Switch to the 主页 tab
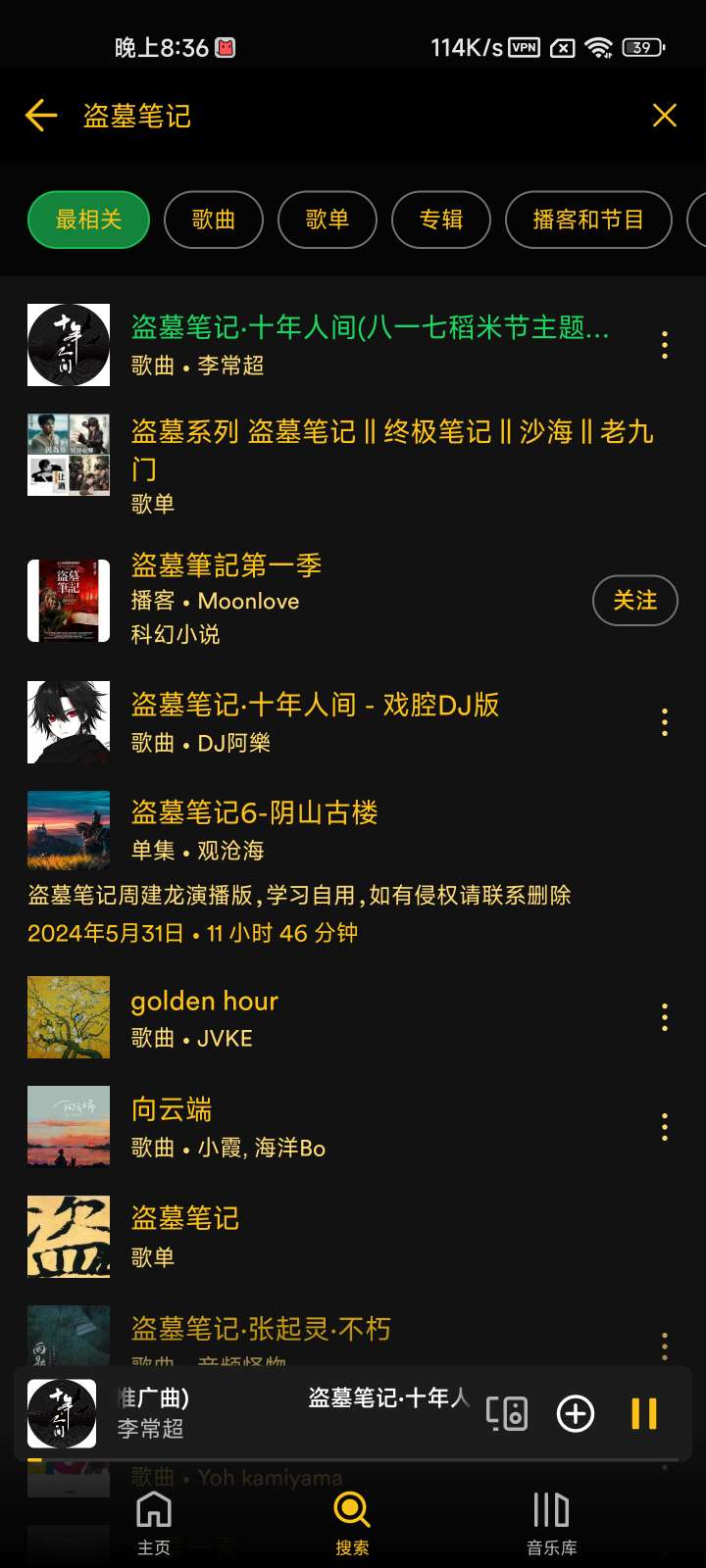 154,1523
